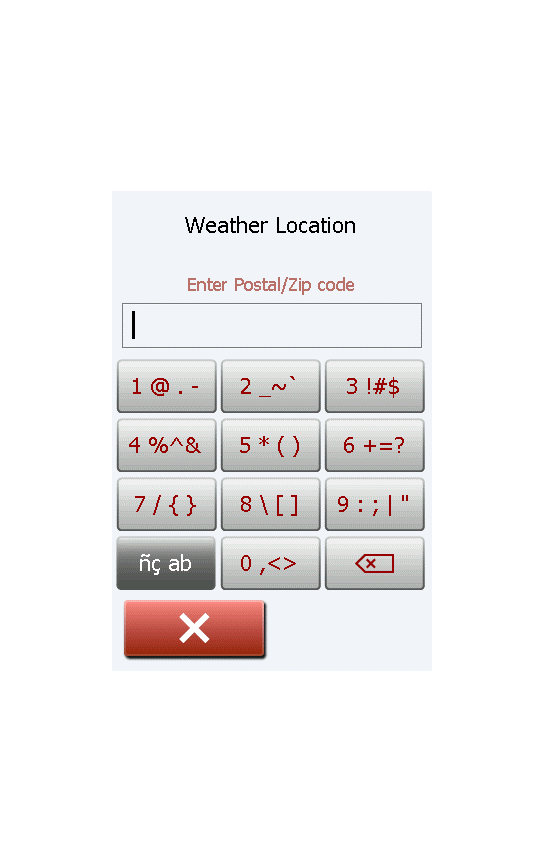
Task: Enter digit 0 on the keypad
Action: (270, 563)
